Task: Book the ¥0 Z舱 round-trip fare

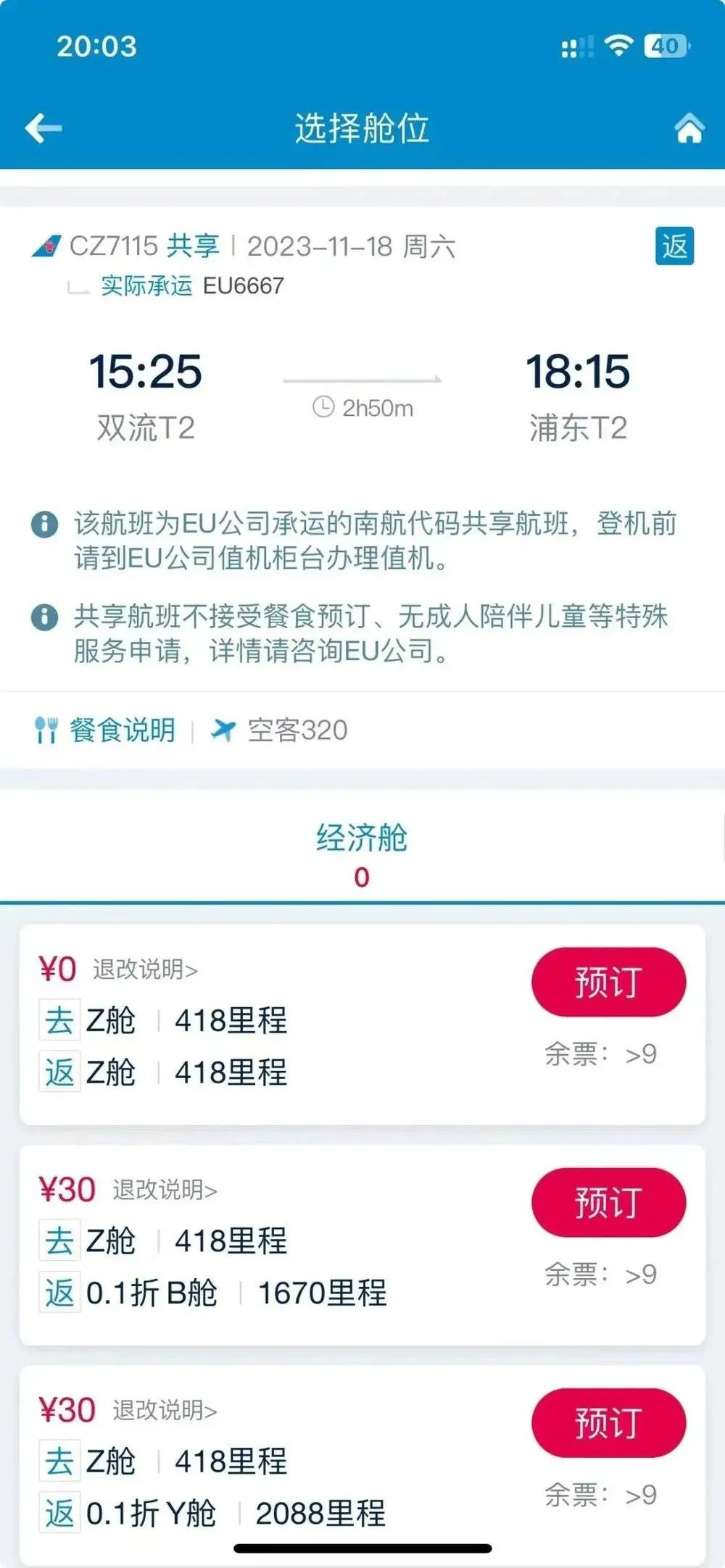Action: 608,982
